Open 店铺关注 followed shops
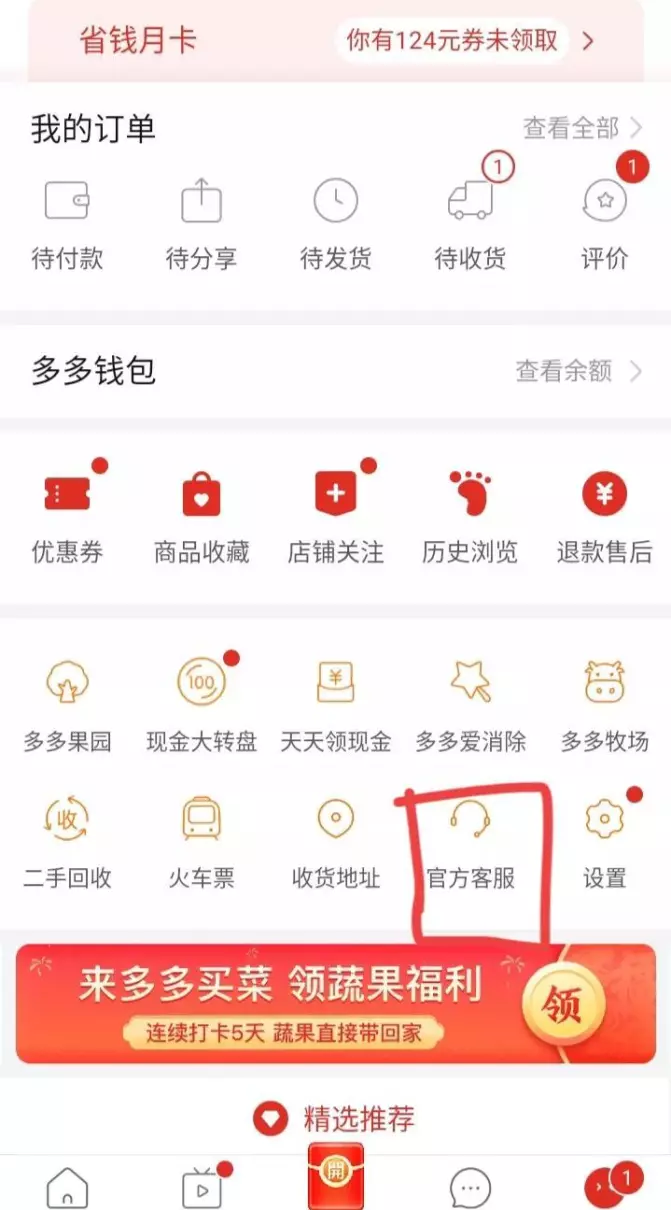Image resolution: width=671 pixels, height=1210 pixels. (x=335, y=516)
